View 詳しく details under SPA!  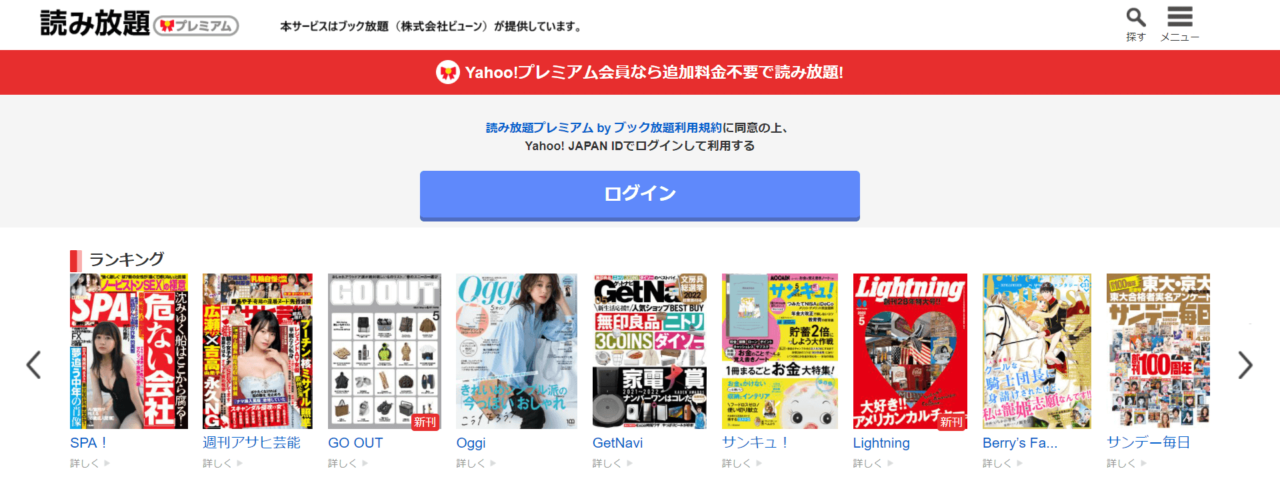(x=89, y=463)
